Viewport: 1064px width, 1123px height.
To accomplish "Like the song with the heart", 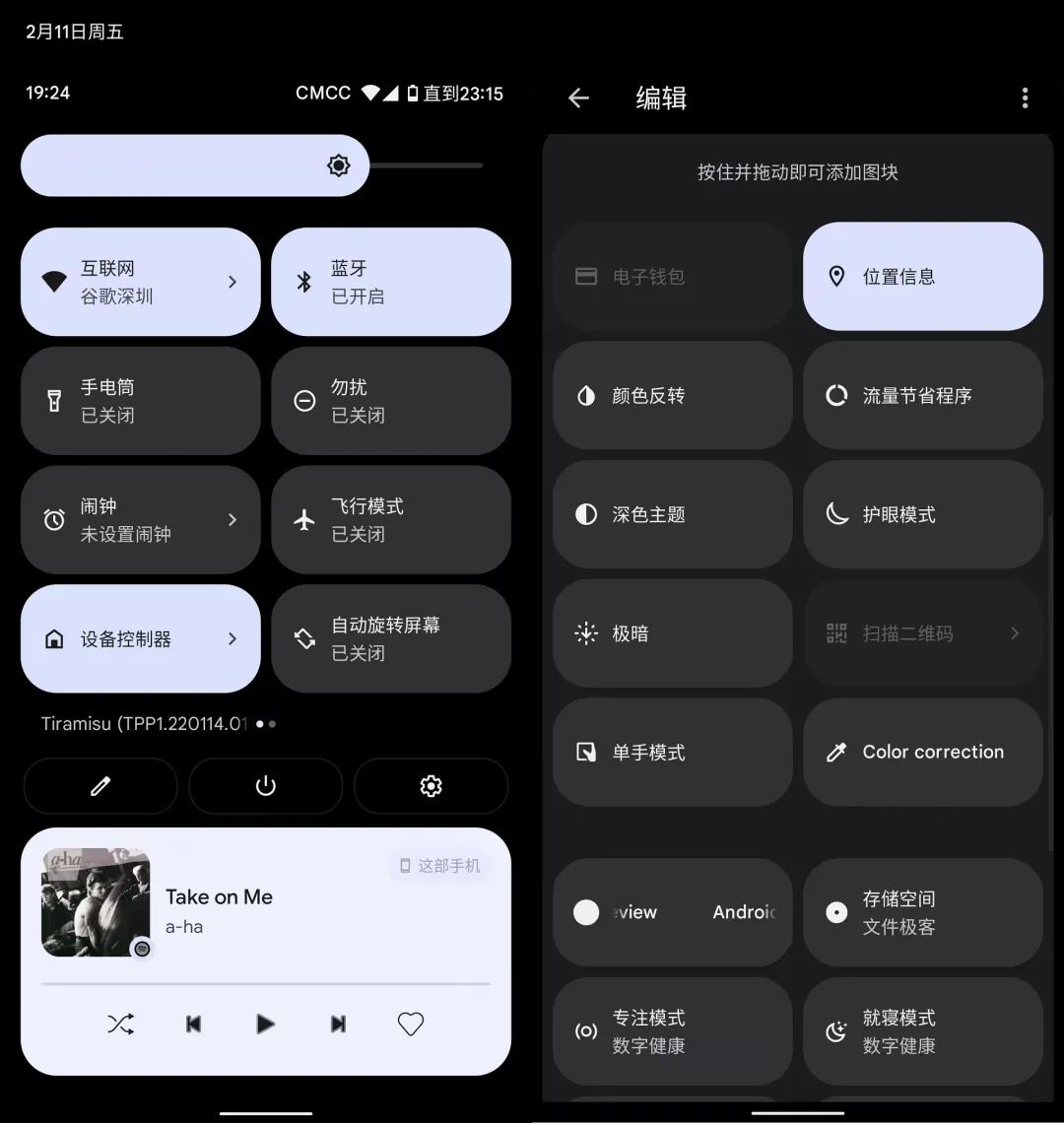I will pyautogui.click(x=411, y=1024).
